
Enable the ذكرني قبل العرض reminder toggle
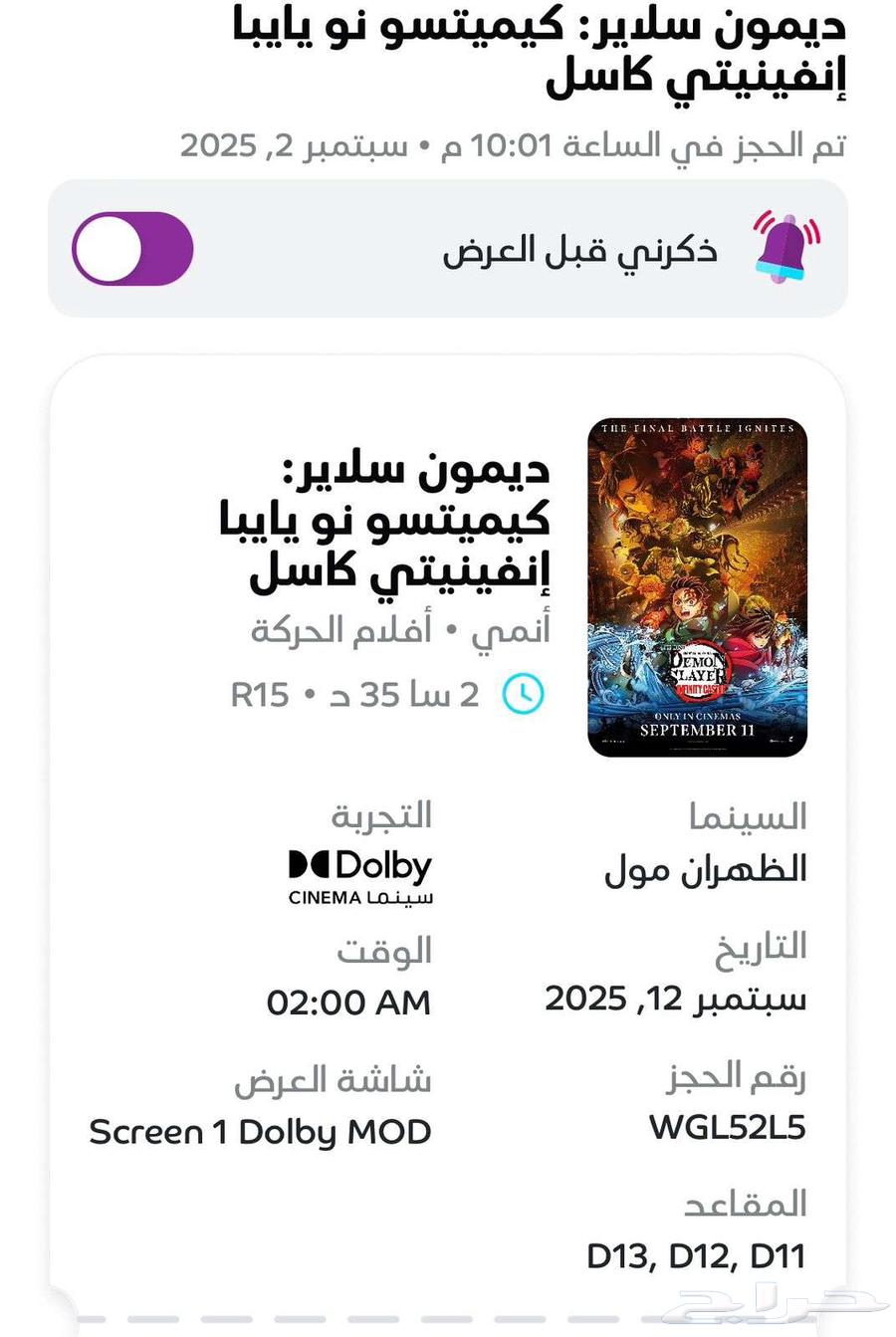point(132,249)
